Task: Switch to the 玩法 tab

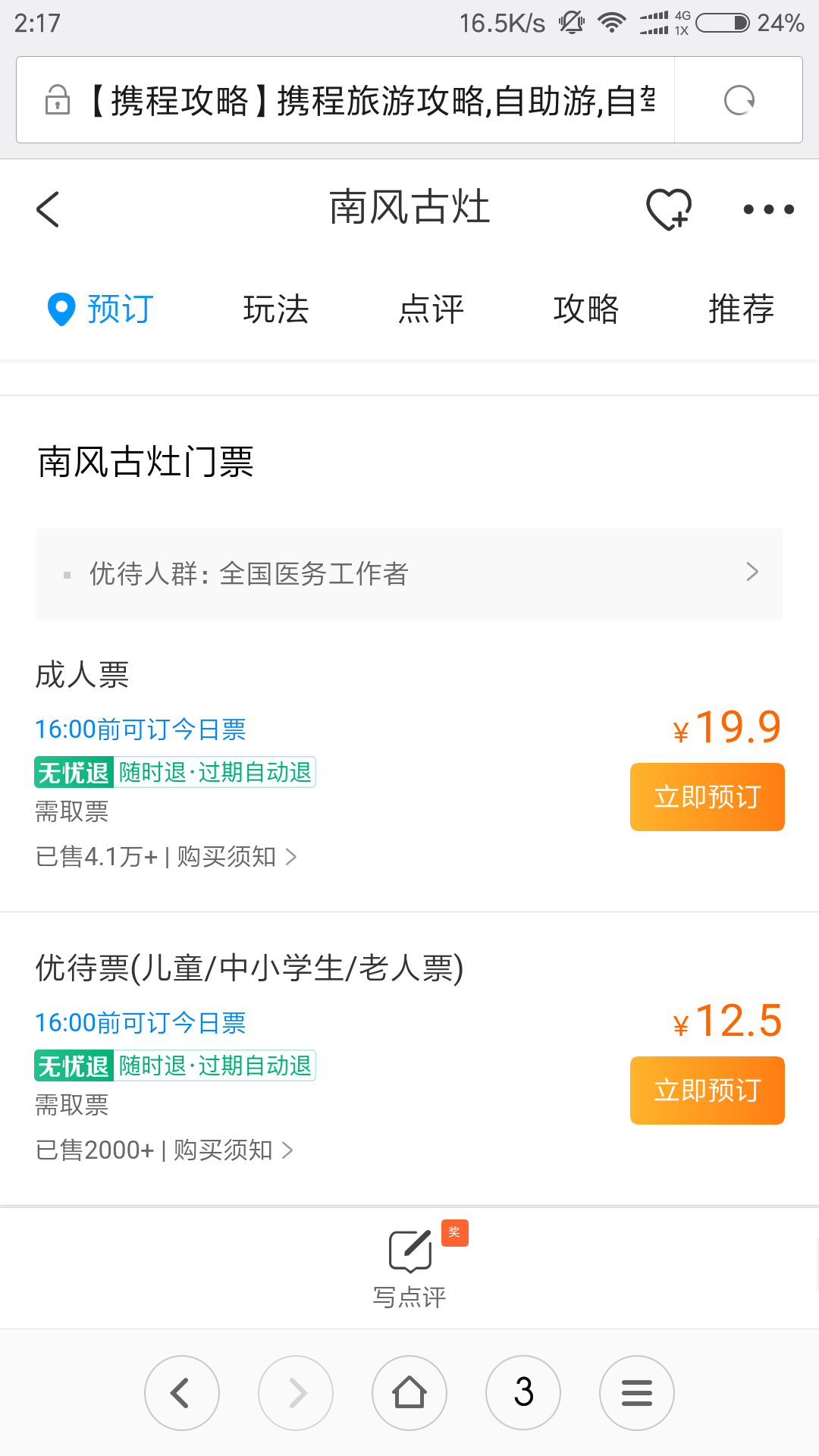Action: 276,309
